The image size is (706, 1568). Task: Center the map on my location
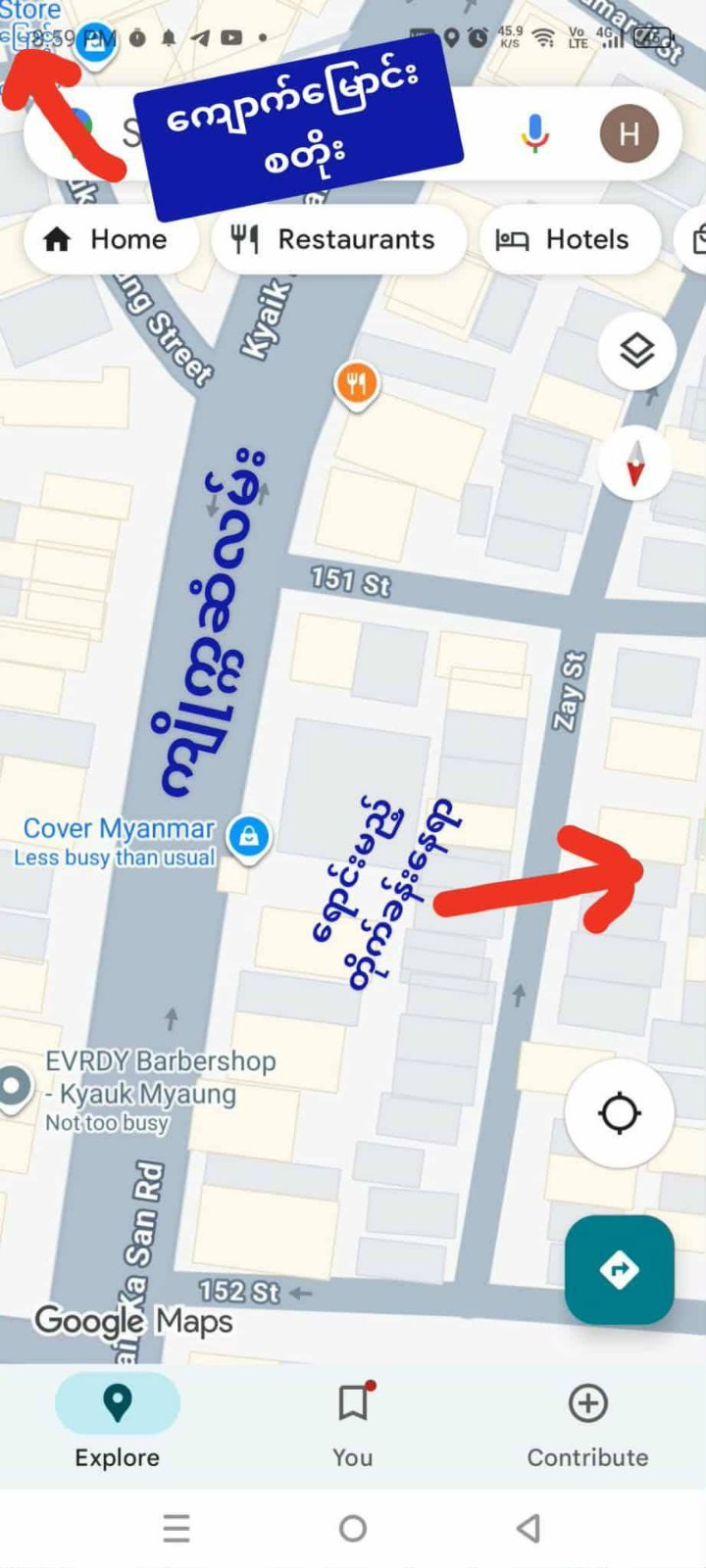tap(619, 1113)
